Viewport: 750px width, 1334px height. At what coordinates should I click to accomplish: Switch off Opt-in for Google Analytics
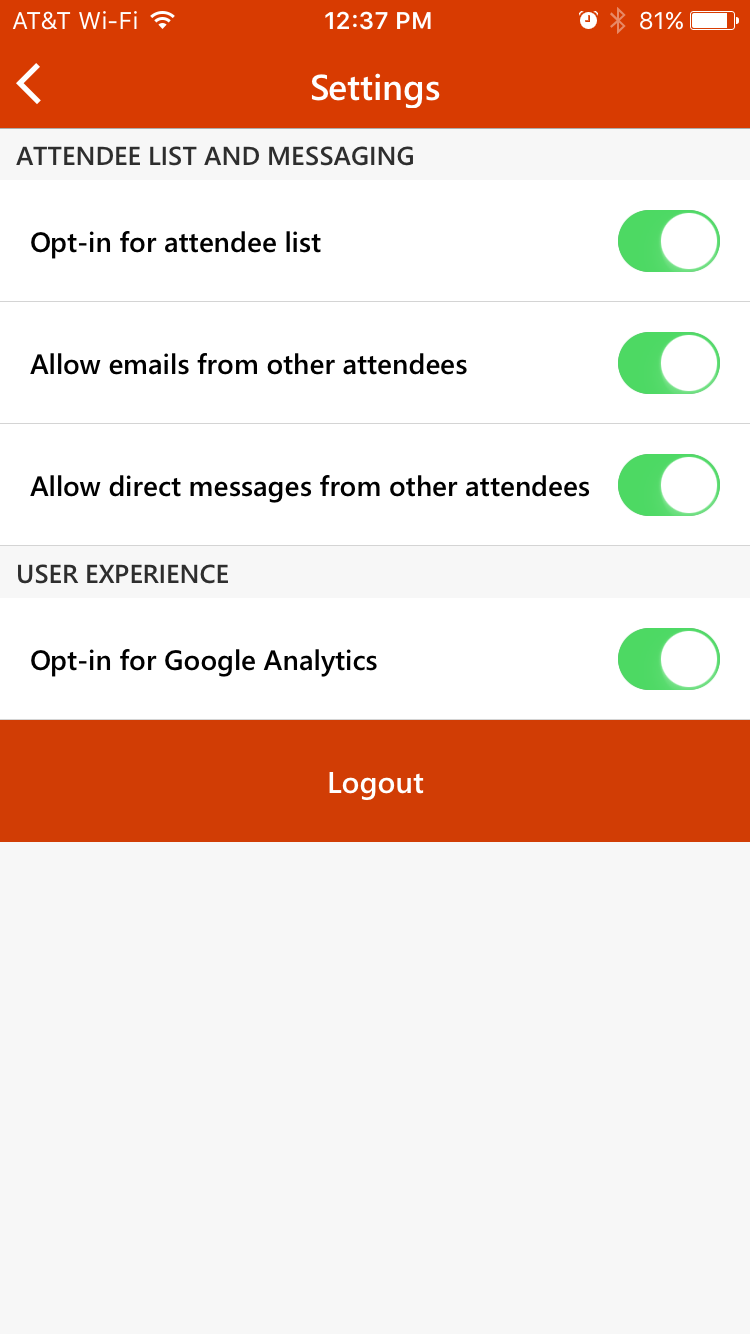(668, 659)
